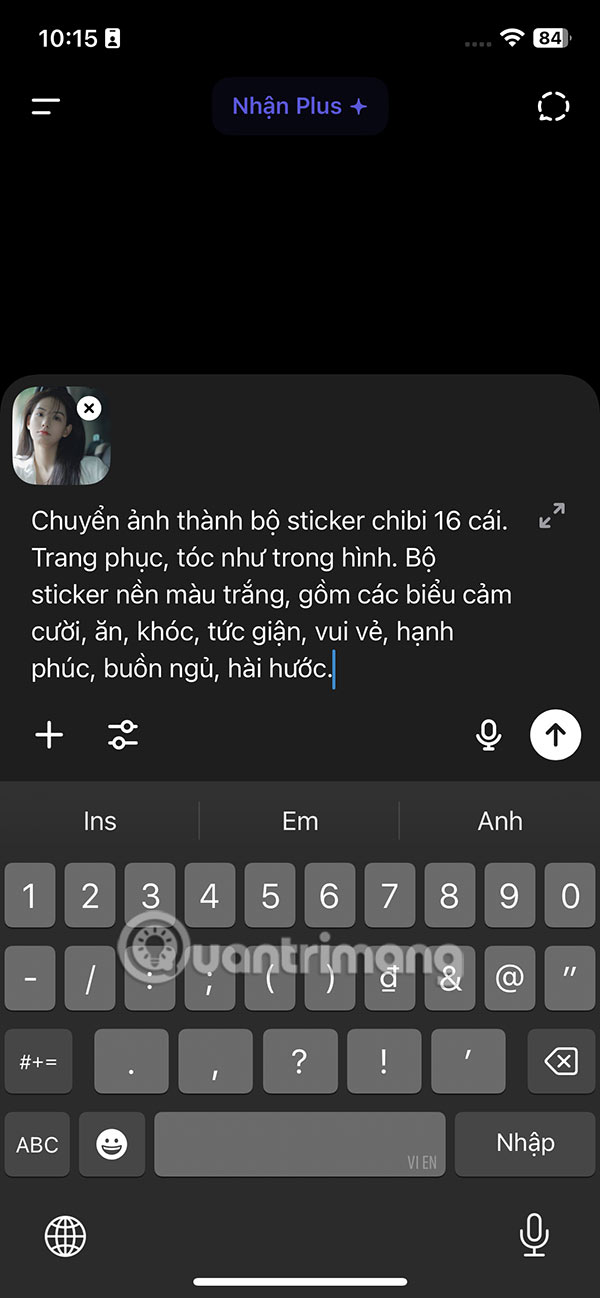Switch the keyboard to ABC letters
This screenshot has height=1298, width=600.
coord(38,1144)
